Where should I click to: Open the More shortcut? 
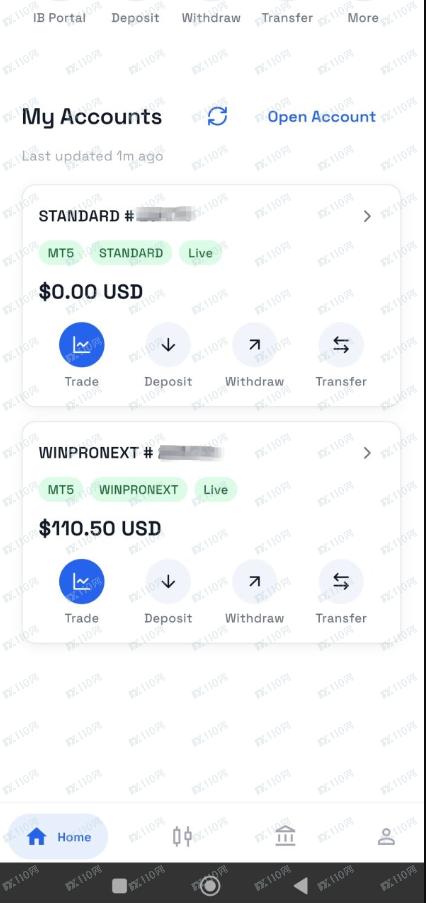pos(363,18)
